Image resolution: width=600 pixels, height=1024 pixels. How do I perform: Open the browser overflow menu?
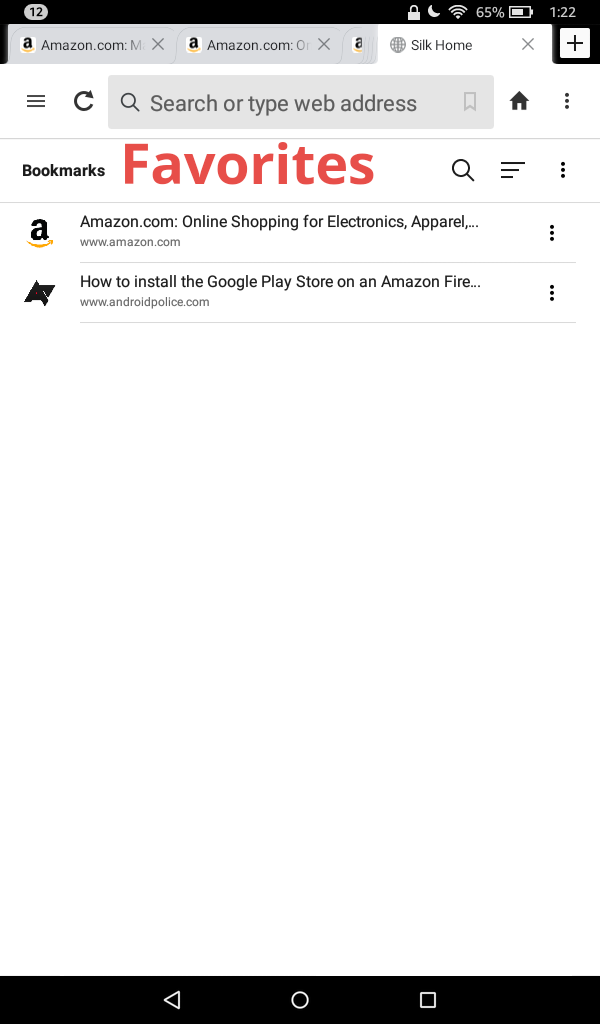click(567, 101)
